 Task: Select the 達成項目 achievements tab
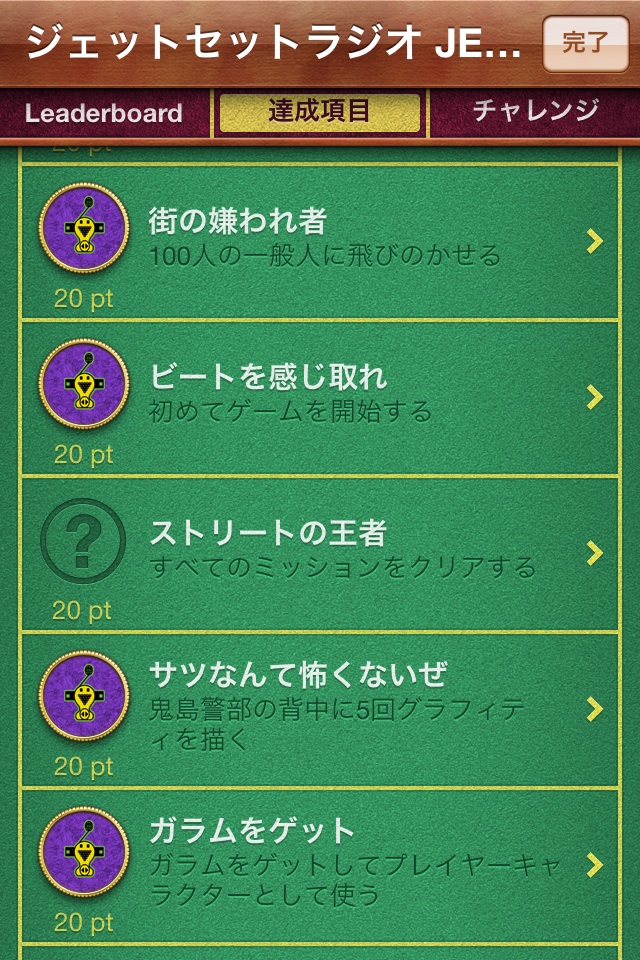pyautogui.click(x=319, y=112)
